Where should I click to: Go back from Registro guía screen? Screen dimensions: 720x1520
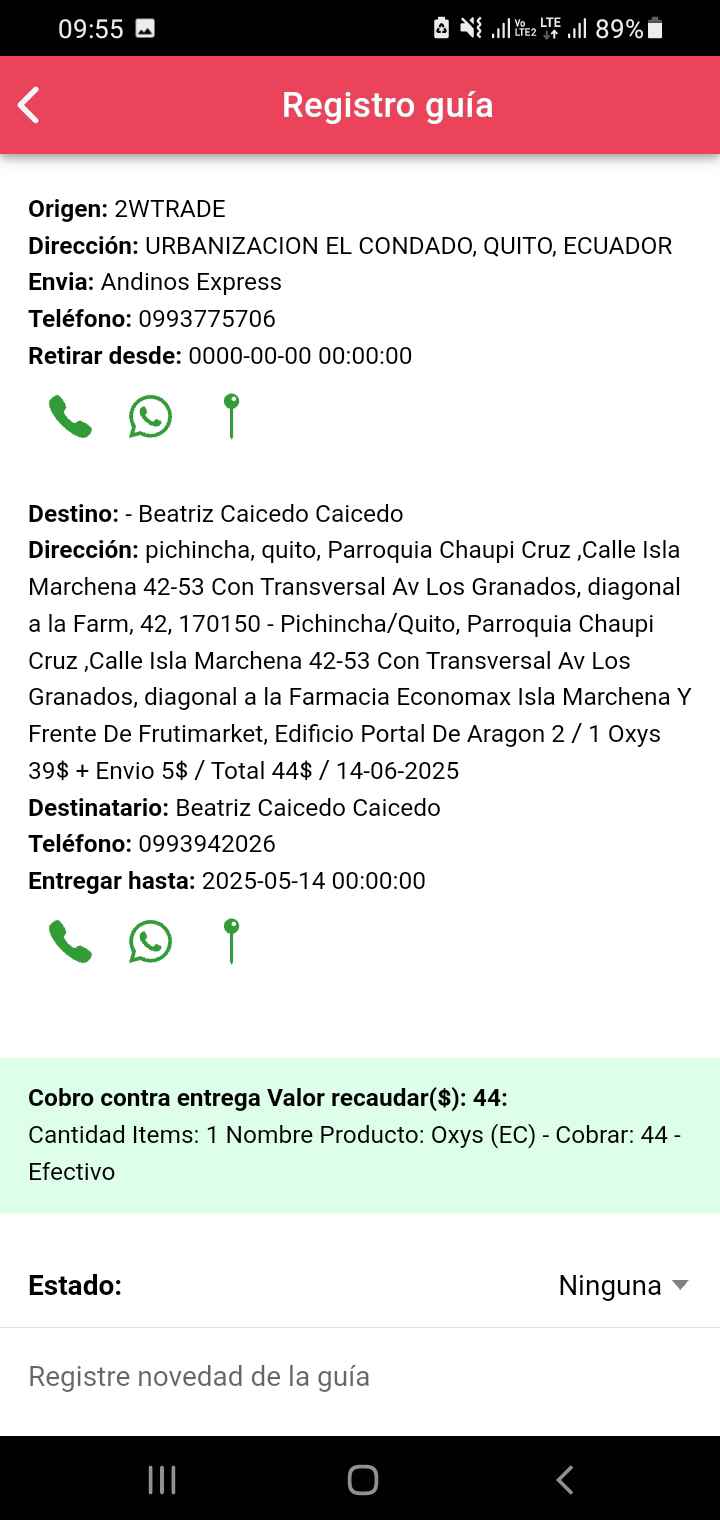29,105
